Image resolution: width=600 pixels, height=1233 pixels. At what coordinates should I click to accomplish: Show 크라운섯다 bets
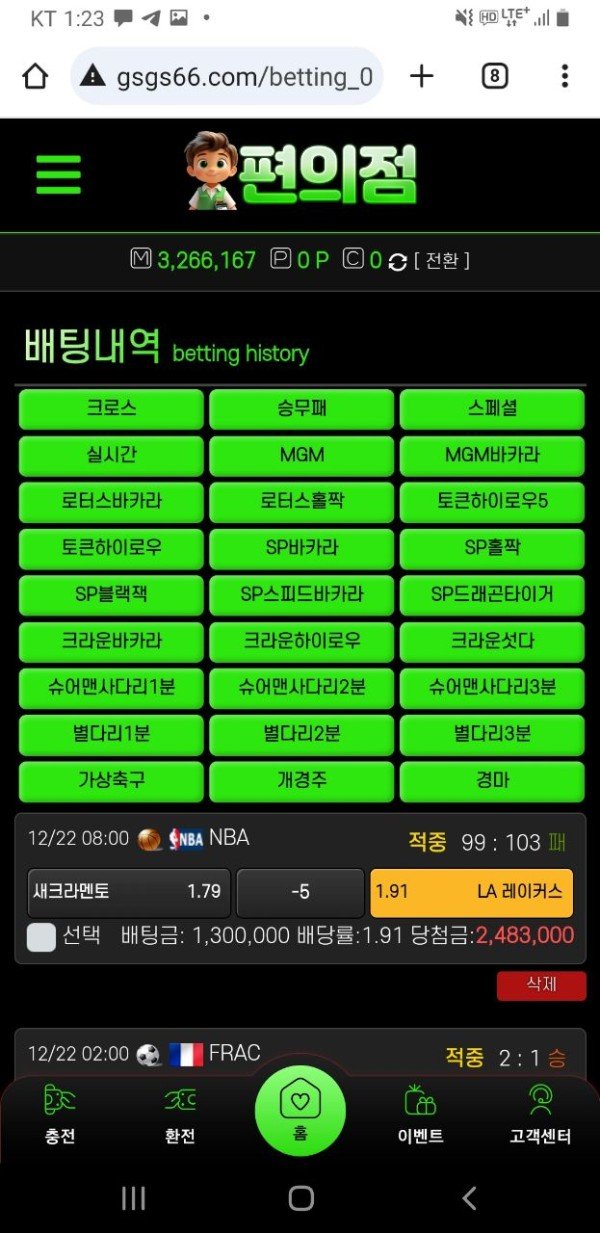click(492, 640)
